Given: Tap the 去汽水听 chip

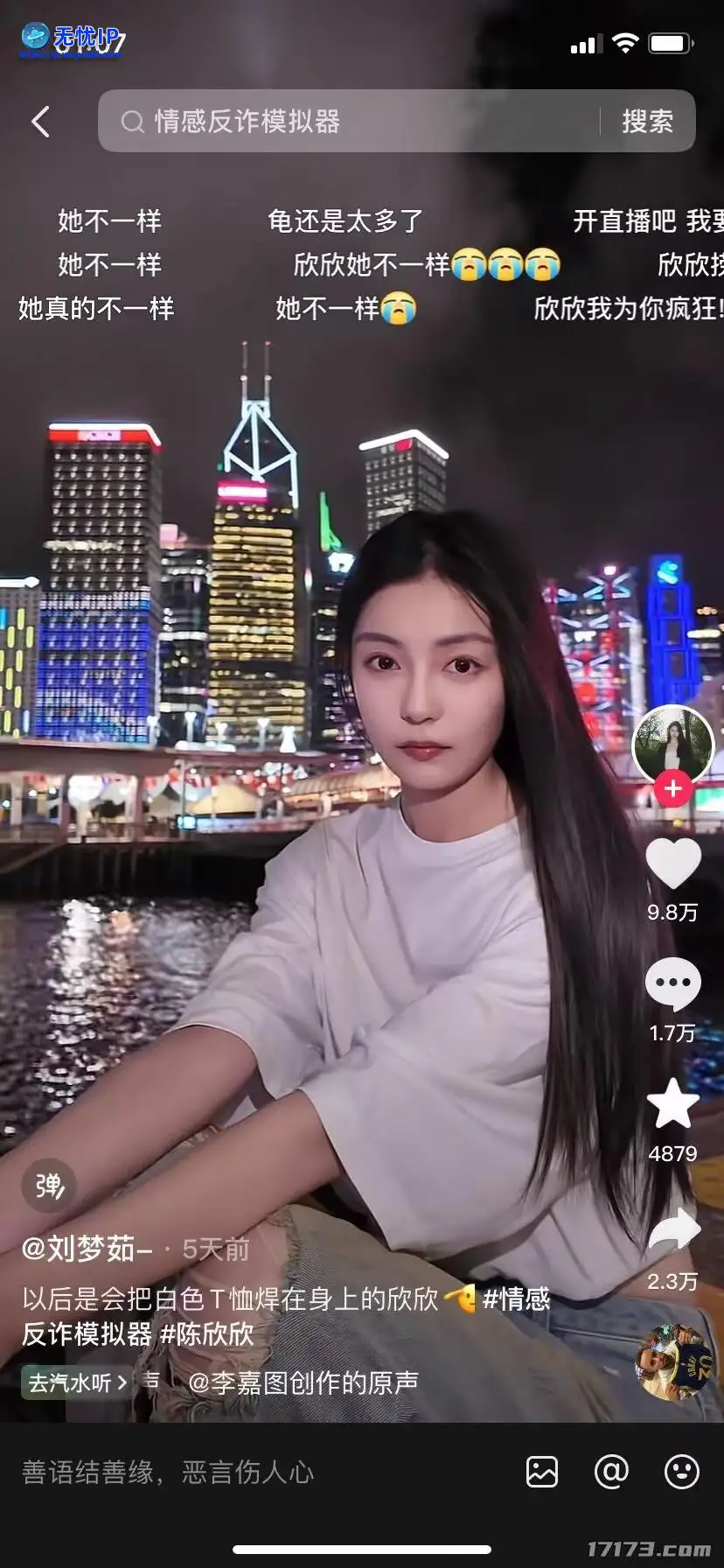Looking at the screenshot, I should [77, 1382].
